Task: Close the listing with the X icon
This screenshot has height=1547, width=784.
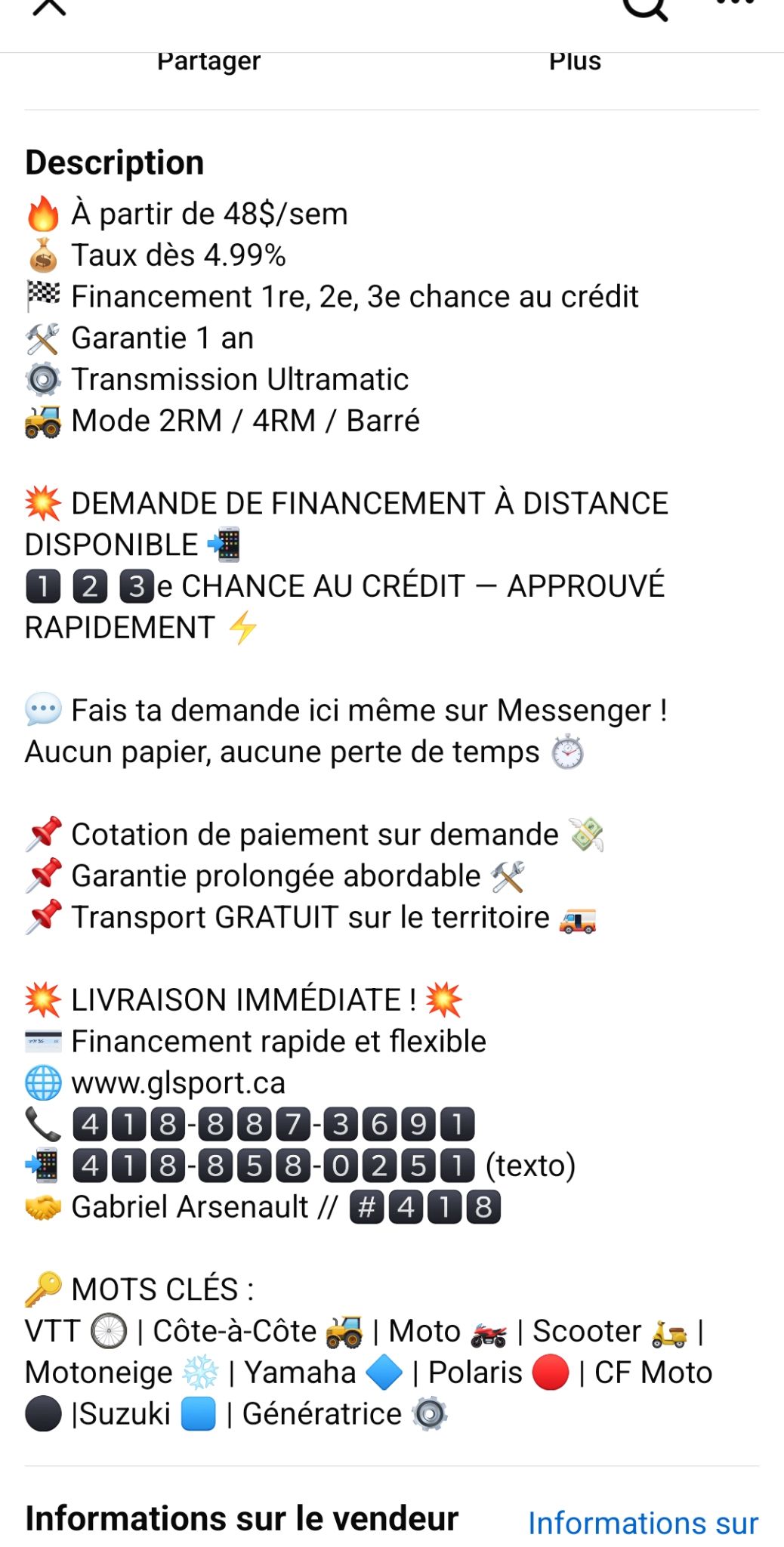Action: (x=50, y=8)
